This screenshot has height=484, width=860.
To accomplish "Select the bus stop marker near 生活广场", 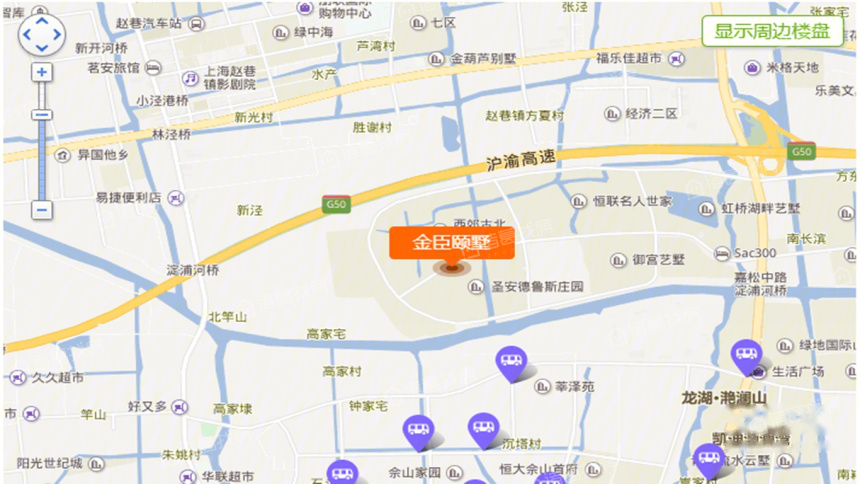I will click(746, 355).
